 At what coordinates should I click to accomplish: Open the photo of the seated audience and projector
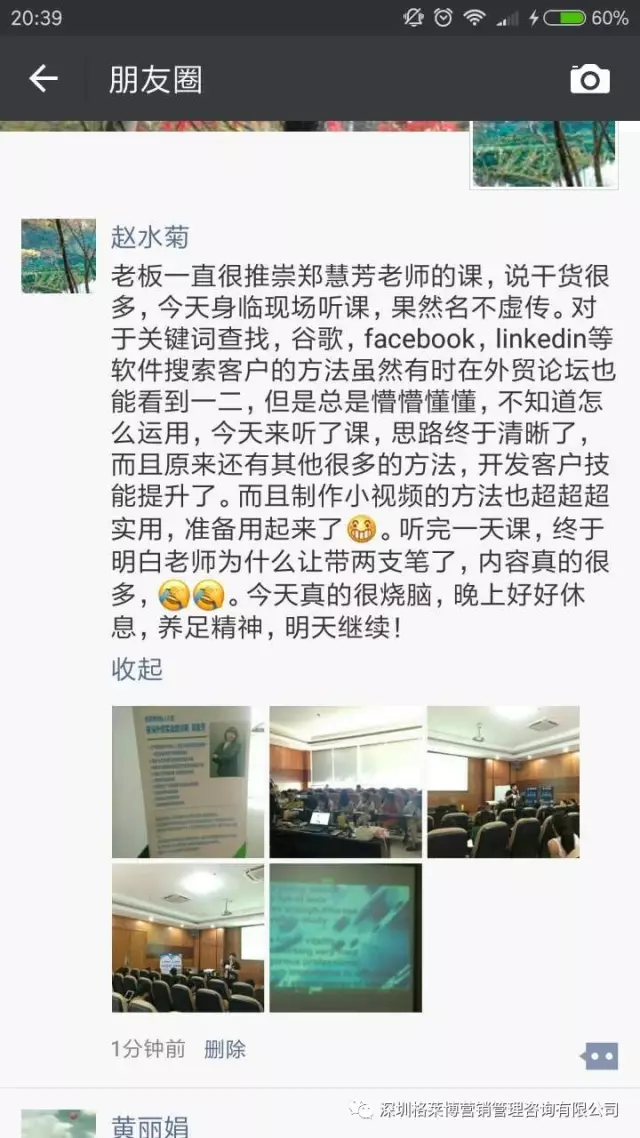503,781
